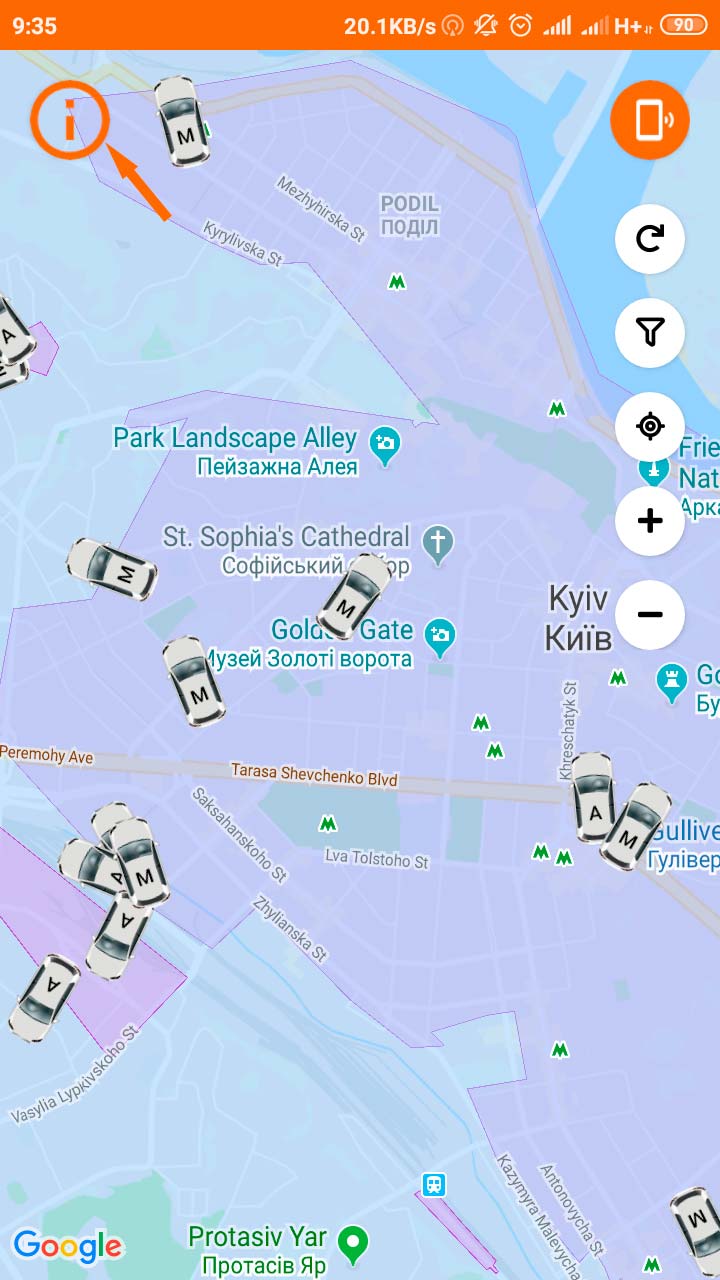Image resolution: width=720 pixels, height=1280 pixels.
Task: Center the map on my location
Action: (x=650, y=427)
